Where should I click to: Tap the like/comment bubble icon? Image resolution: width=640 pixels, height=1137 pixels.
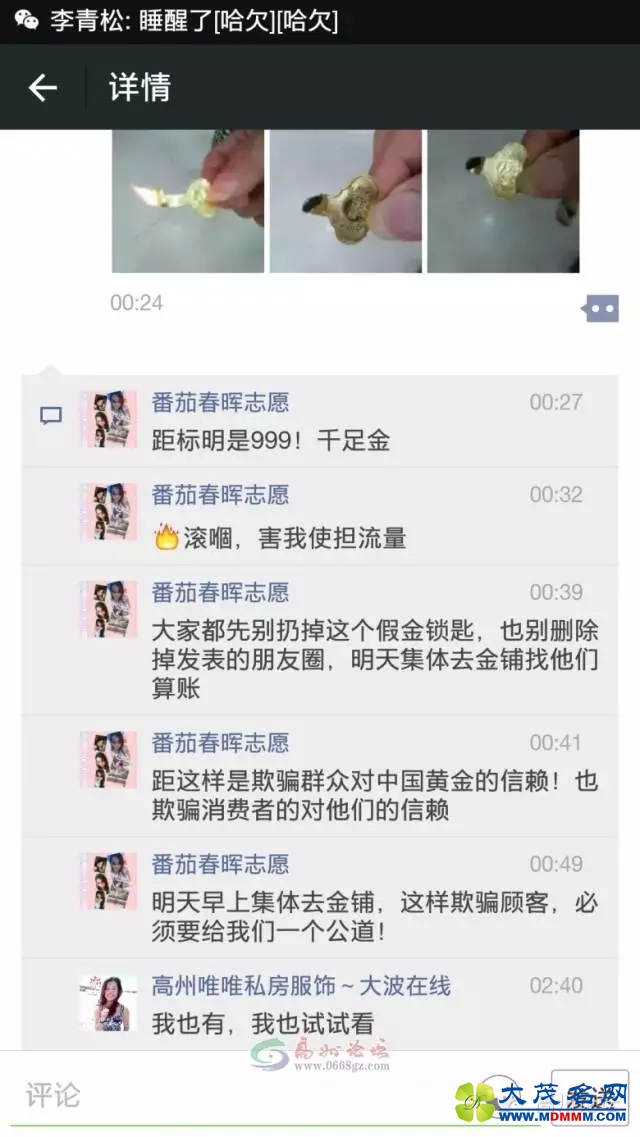tap(600, 309)
